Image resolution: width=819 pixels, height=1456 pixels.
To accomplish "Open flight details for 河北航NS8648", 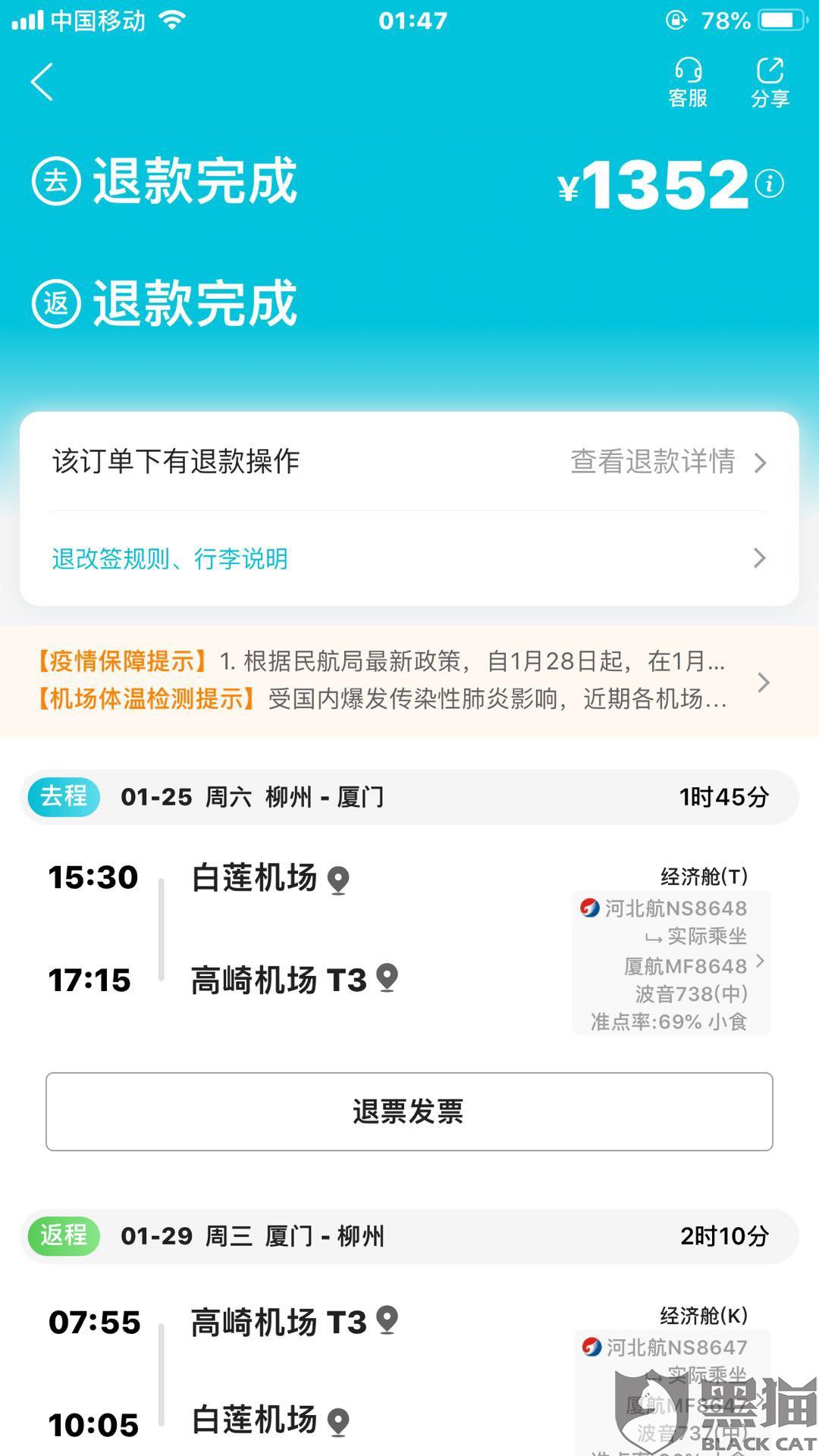I will pos(672,963).
